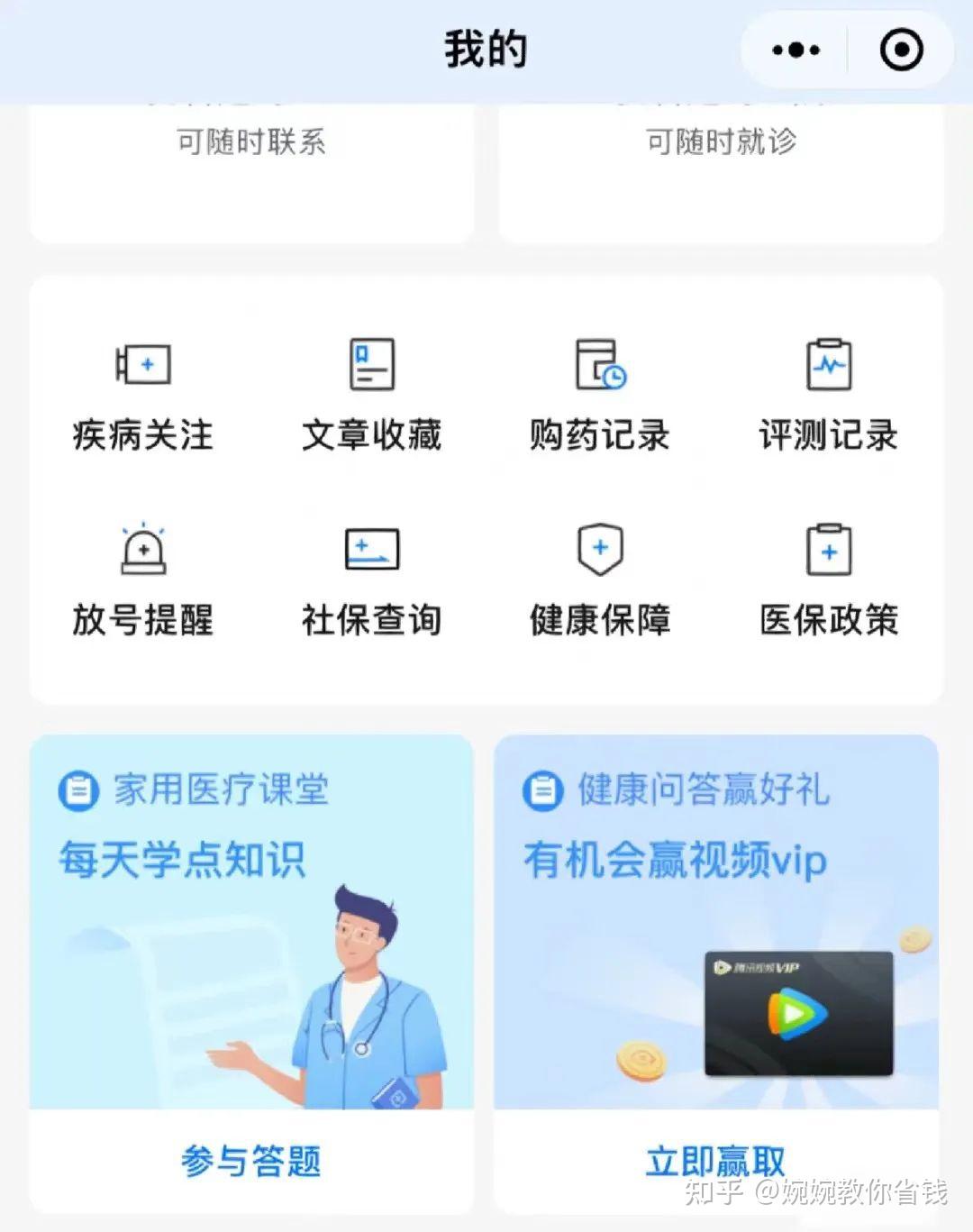
Task: Tap the 立即赢取 button
Action: click(x=715, y=1161)
